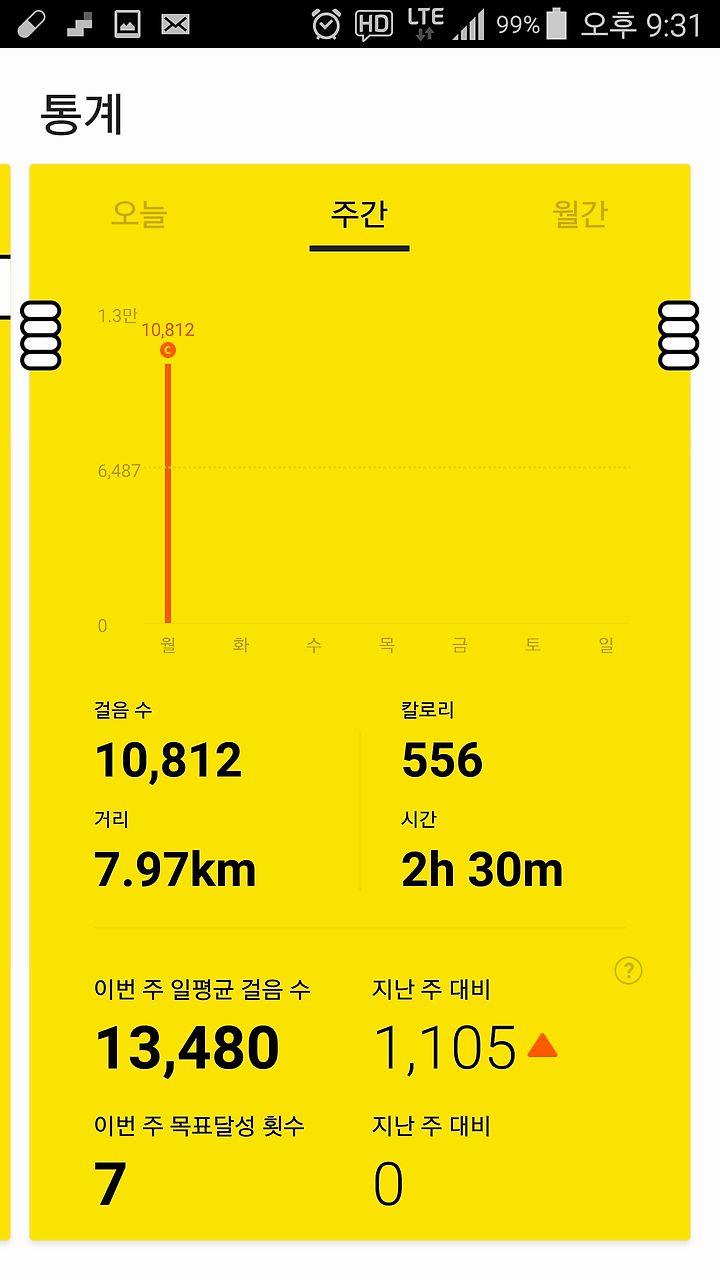Switch to the 오늘 tab
The height and width of the screenshot is (1280, 720).
point(139,214)
